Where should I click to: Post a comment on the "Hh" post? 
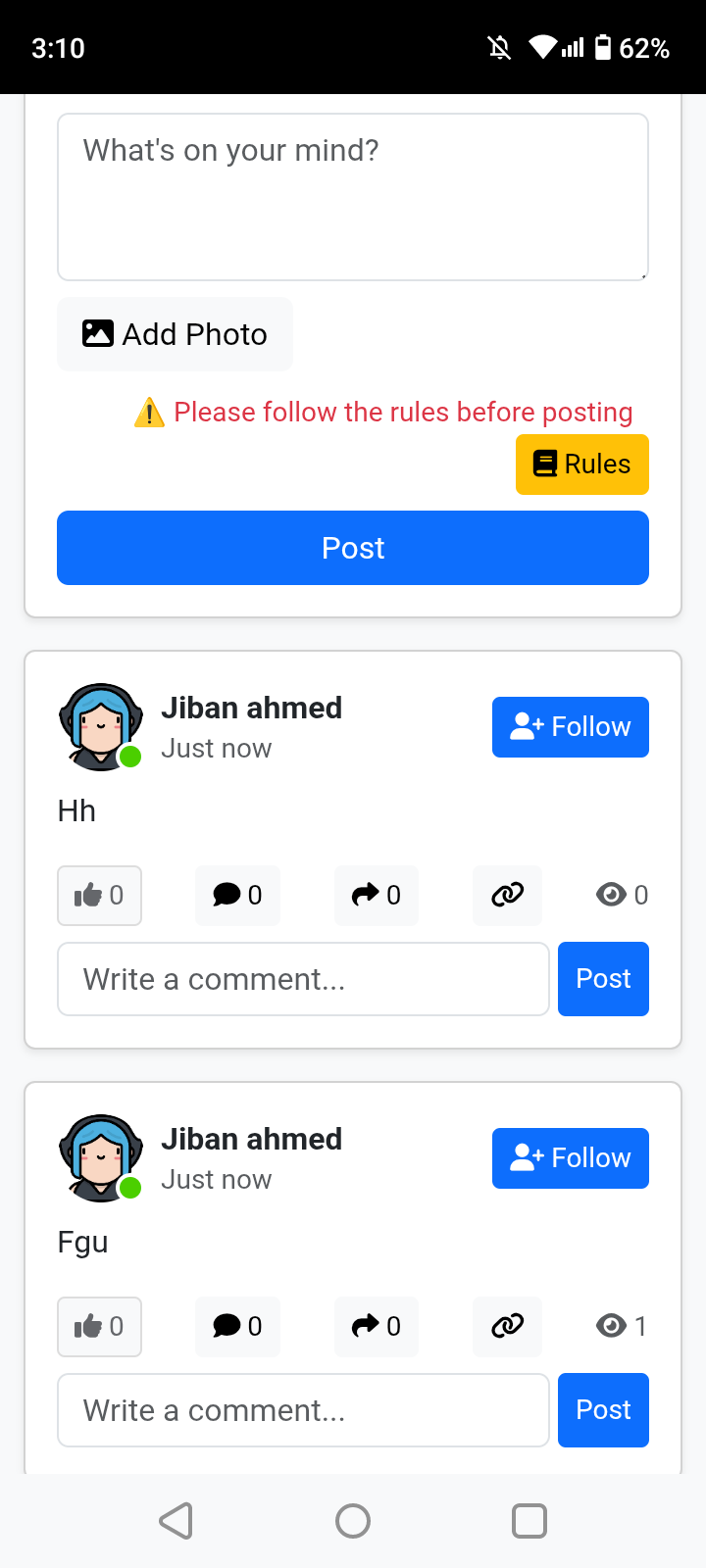tap(603, 979)
